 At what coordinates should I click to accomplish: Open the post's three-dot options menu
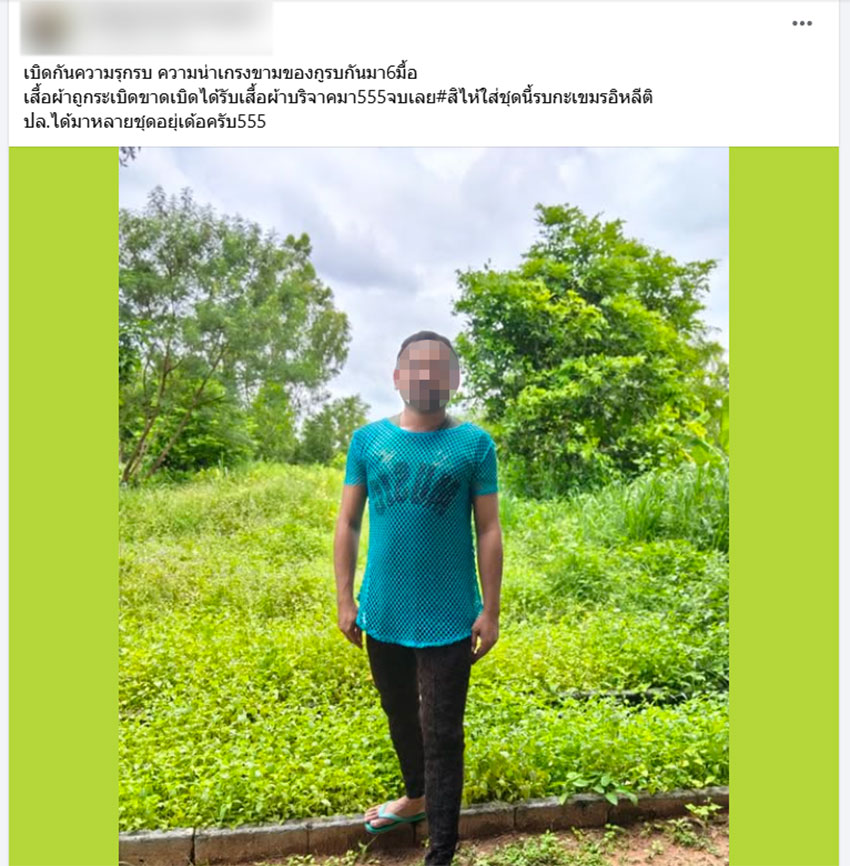point(802,24)
